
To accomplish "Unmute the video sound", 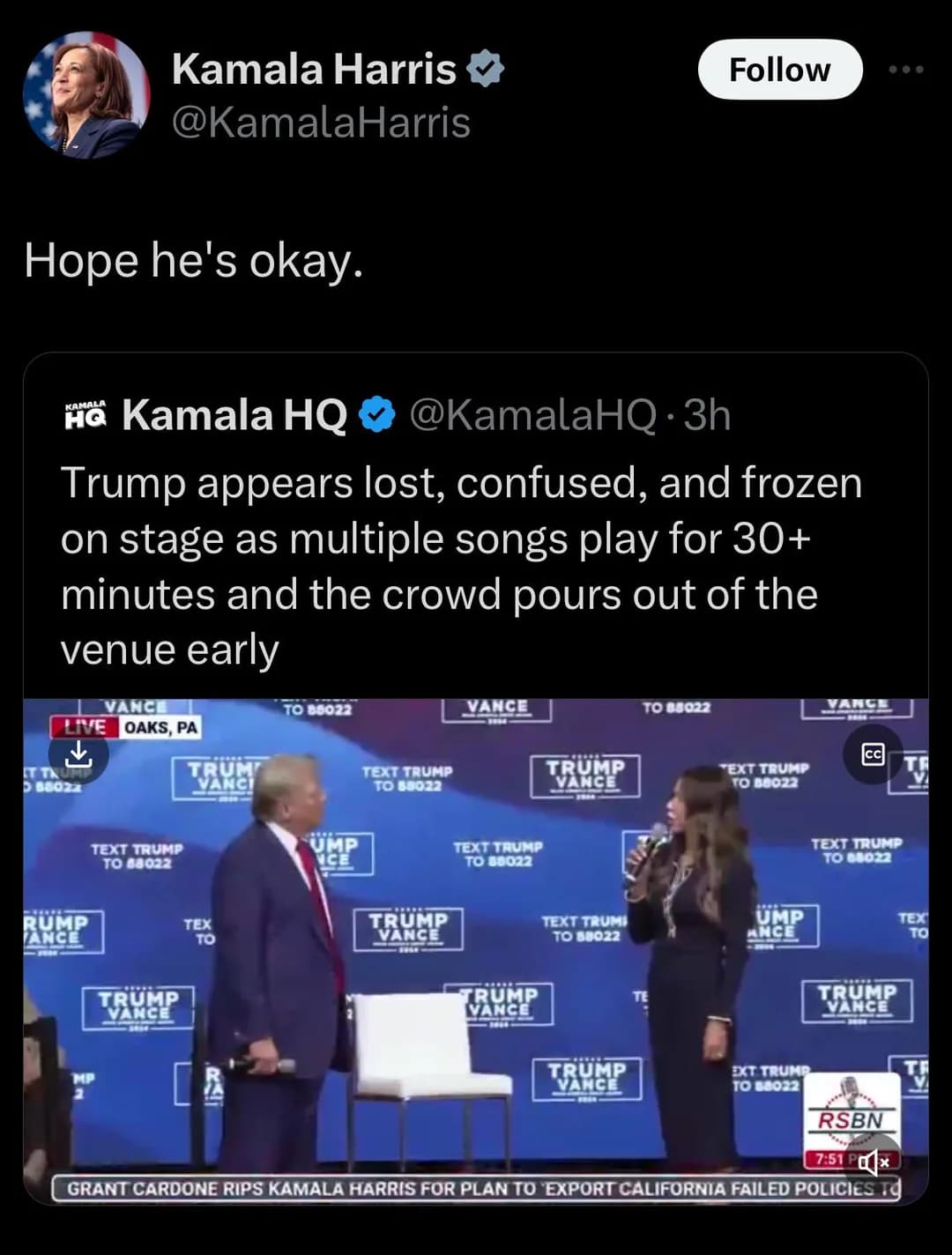I will coord(872,1162).
